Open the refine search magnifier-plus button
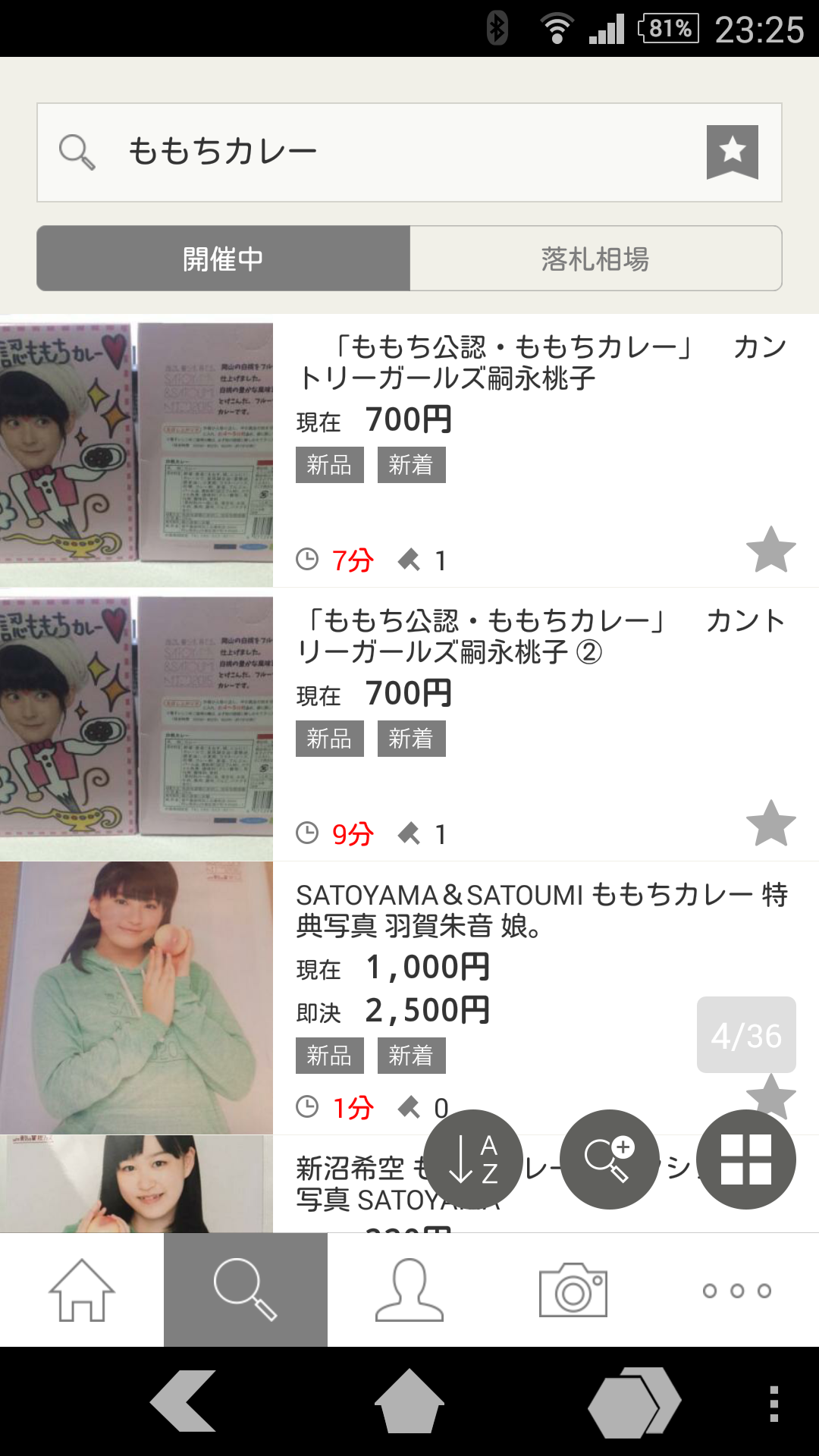The image size is (819, 1456). (x=609, y=1159)
